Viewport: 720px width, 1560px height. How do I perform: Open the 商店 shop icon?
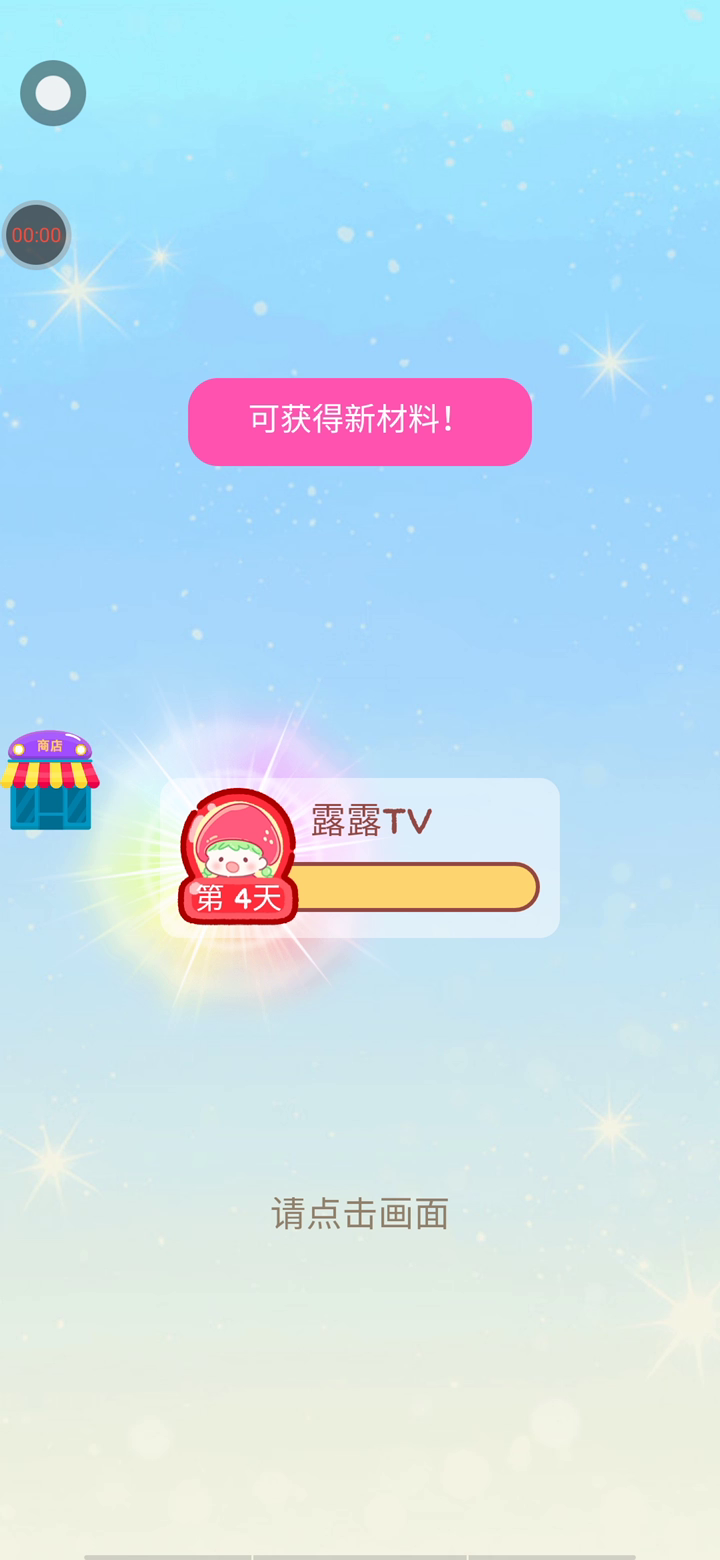[x=49, y=780]
